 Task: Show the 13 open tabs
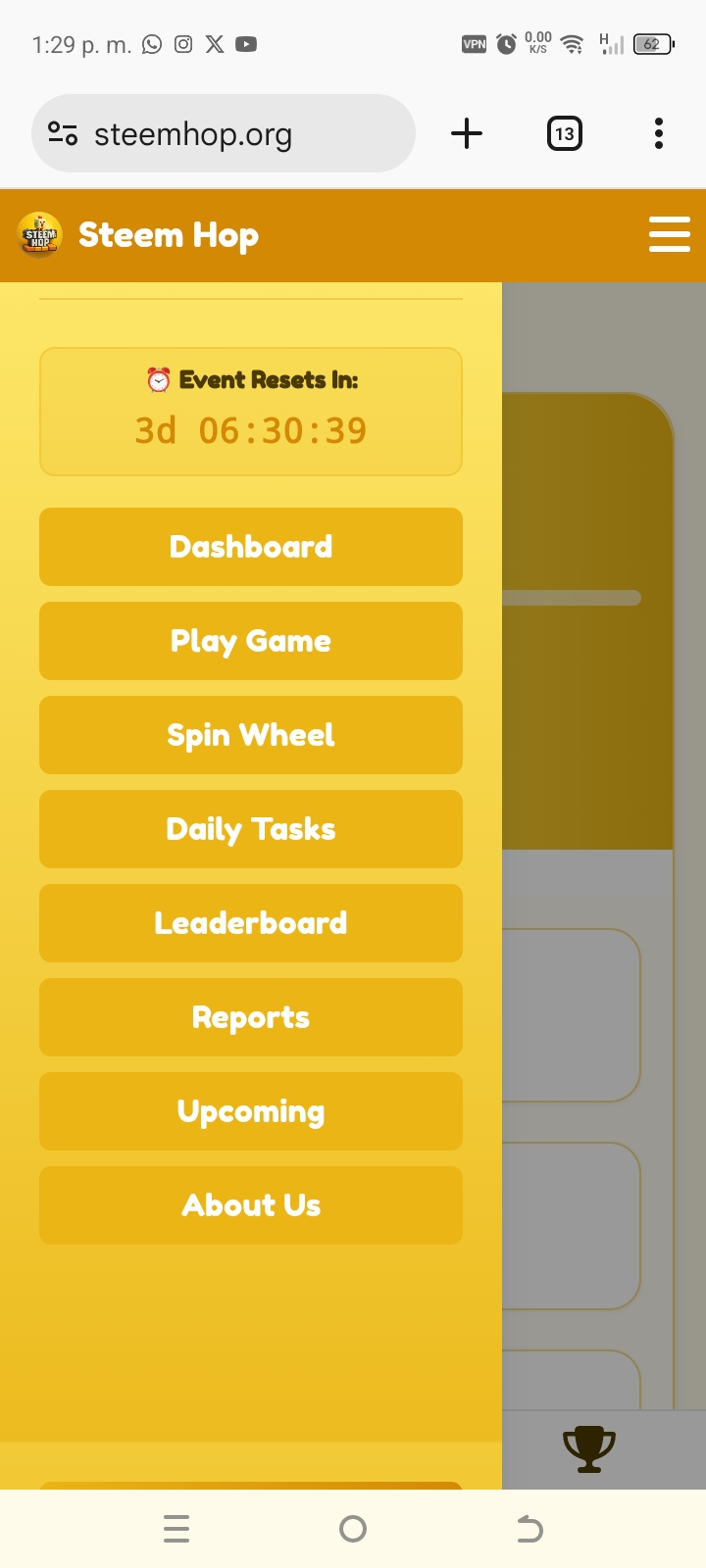564,133
